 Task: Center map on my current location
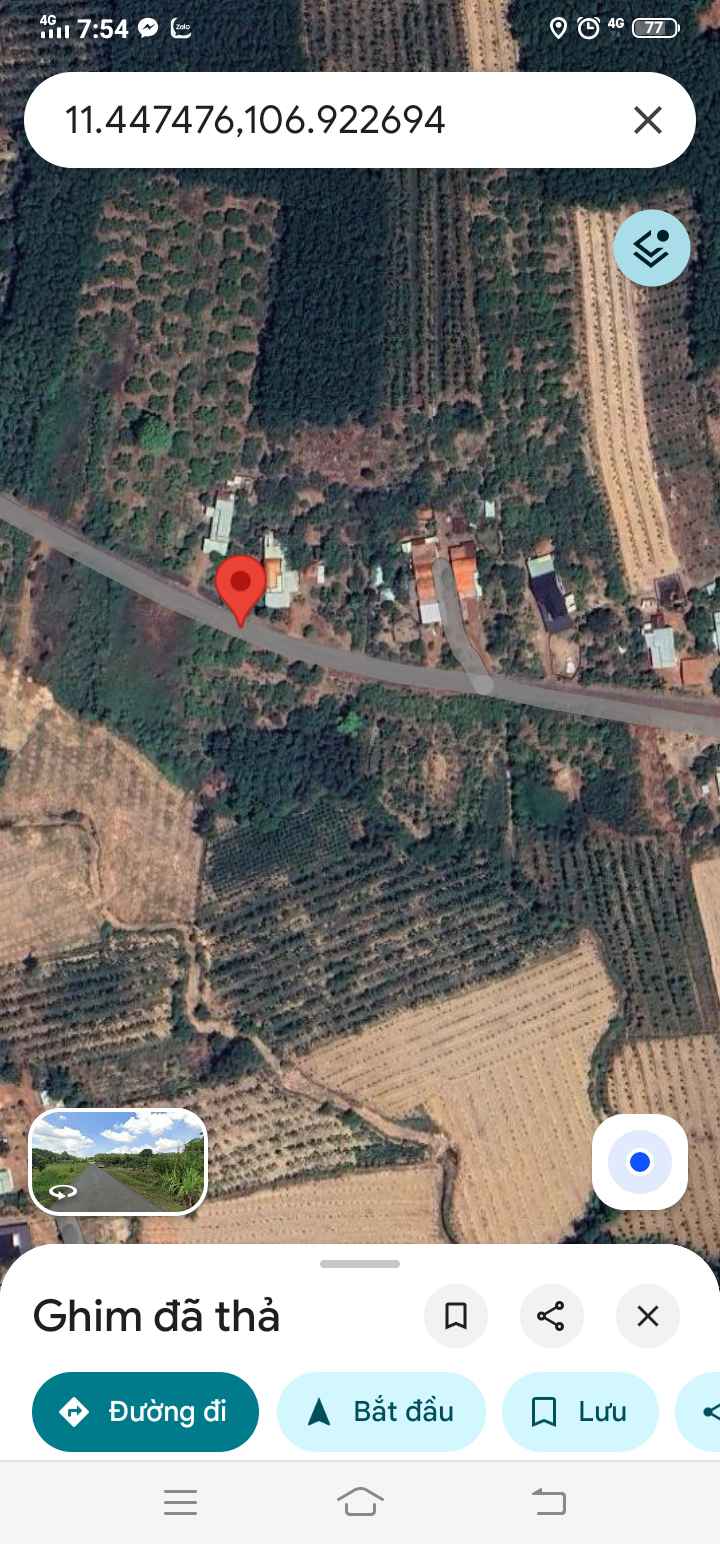coord(640,1162)
